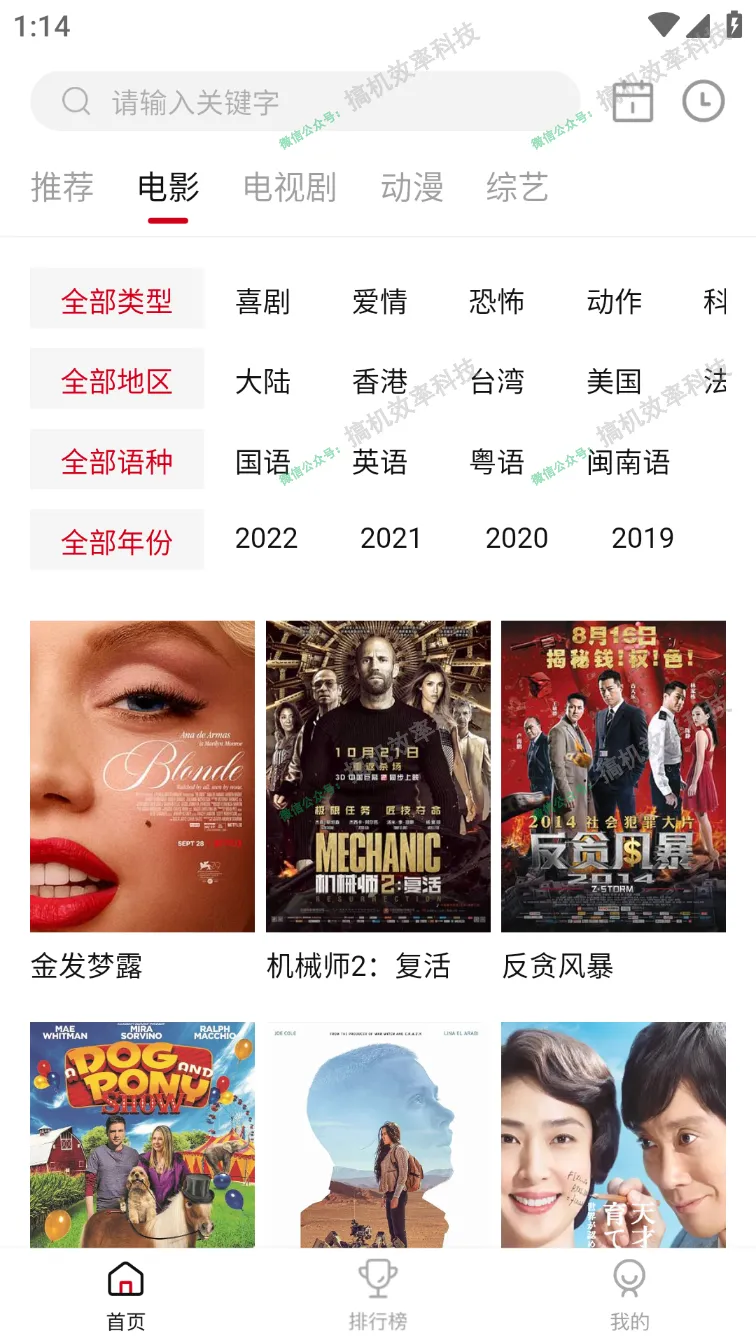Filter movies by 喜剧 genre
This screenshot has width=756, height=1339.
263,301
